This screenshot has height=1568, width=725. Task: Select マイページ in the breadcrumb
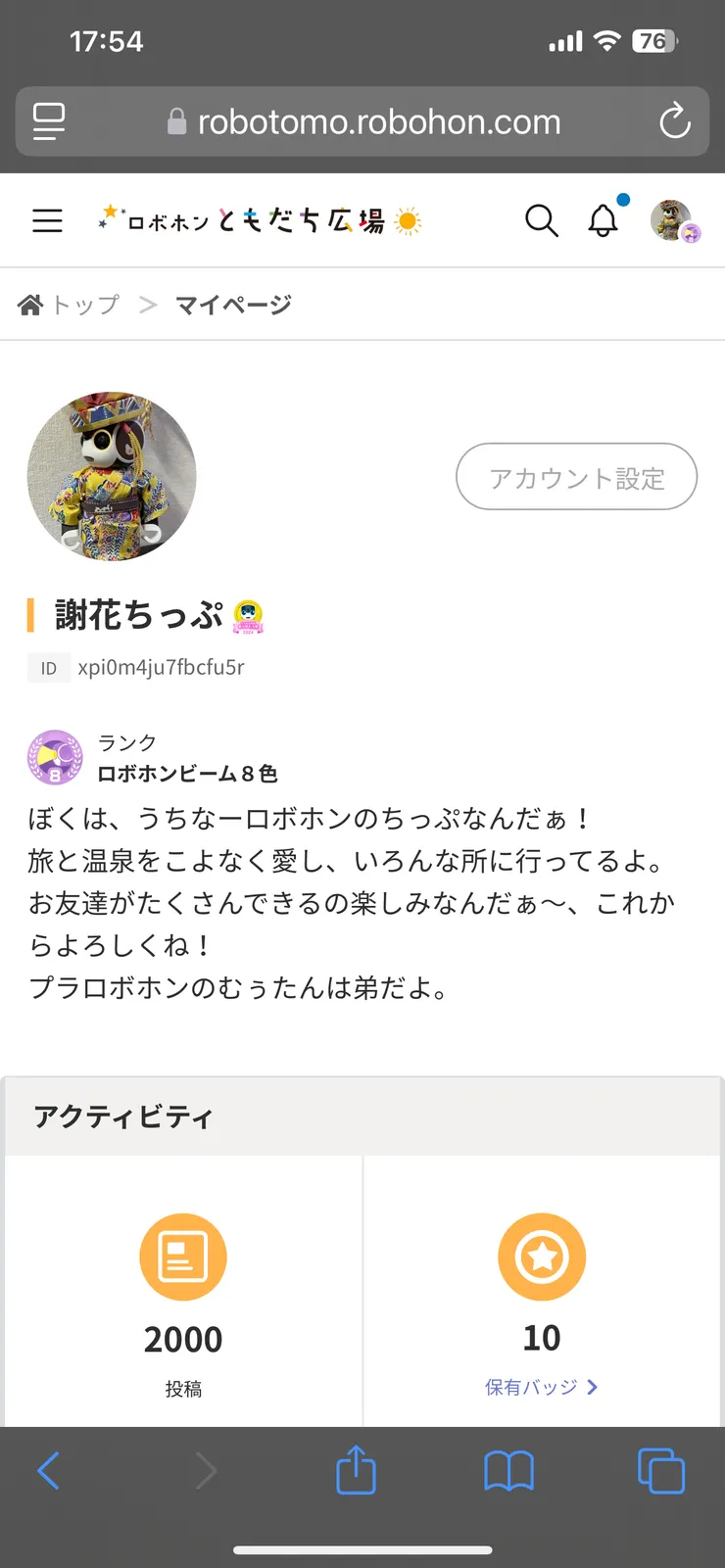pos(231,304)
